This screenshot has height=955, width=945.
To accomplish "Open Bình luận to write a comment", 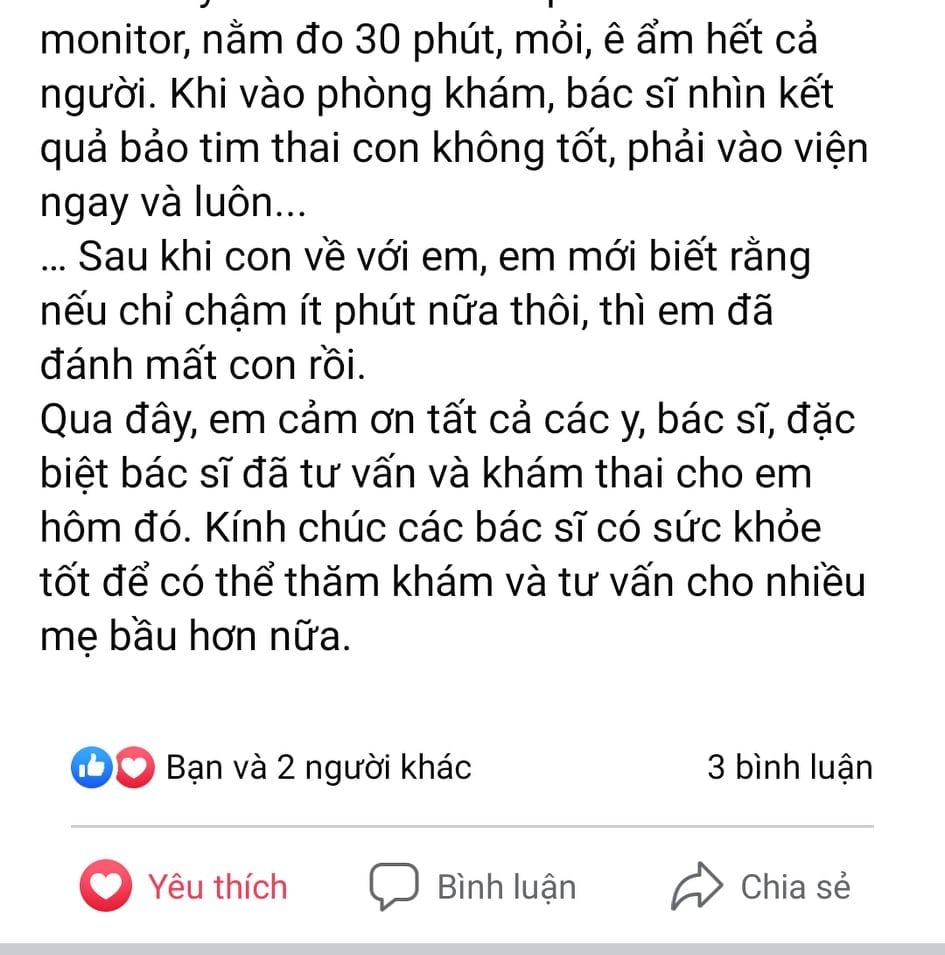I will pyautogui.click(x=473, y=887).
